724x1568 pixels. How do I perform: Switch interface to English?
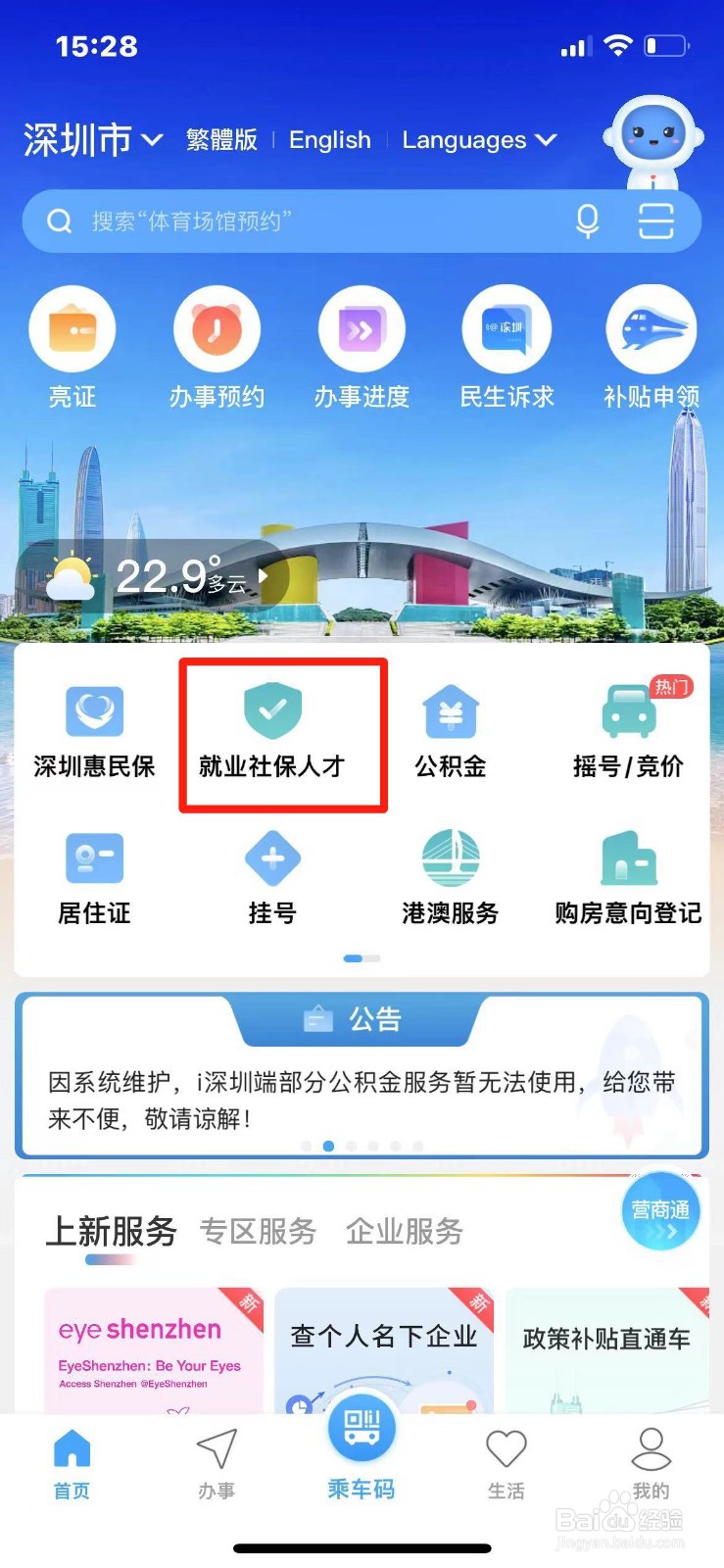[x=329, y=140]
